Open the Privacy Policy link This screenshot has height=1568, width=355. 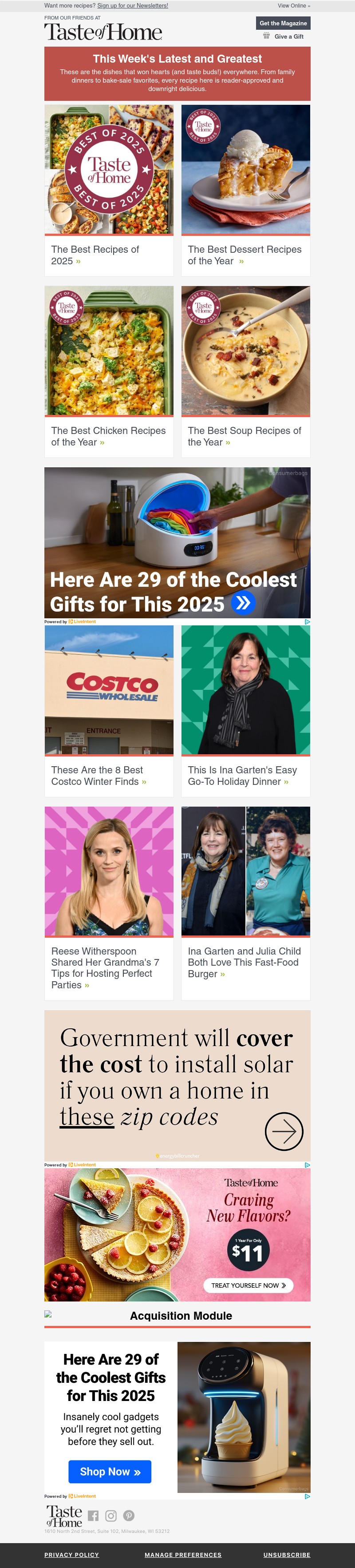click(x=71, y=1554)
